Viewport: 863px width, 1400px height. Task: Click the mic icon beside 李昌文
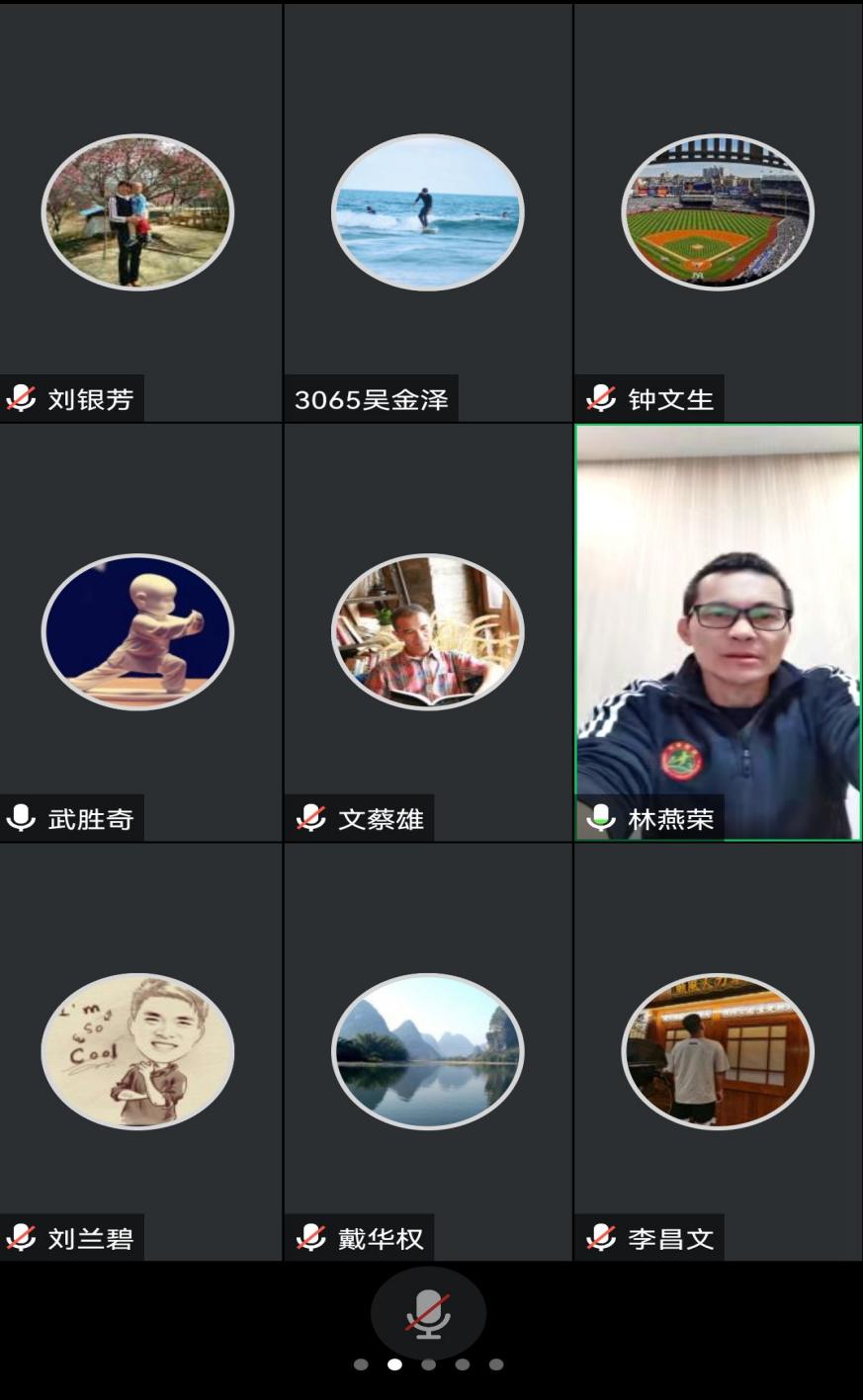(x=600, y=1236)
